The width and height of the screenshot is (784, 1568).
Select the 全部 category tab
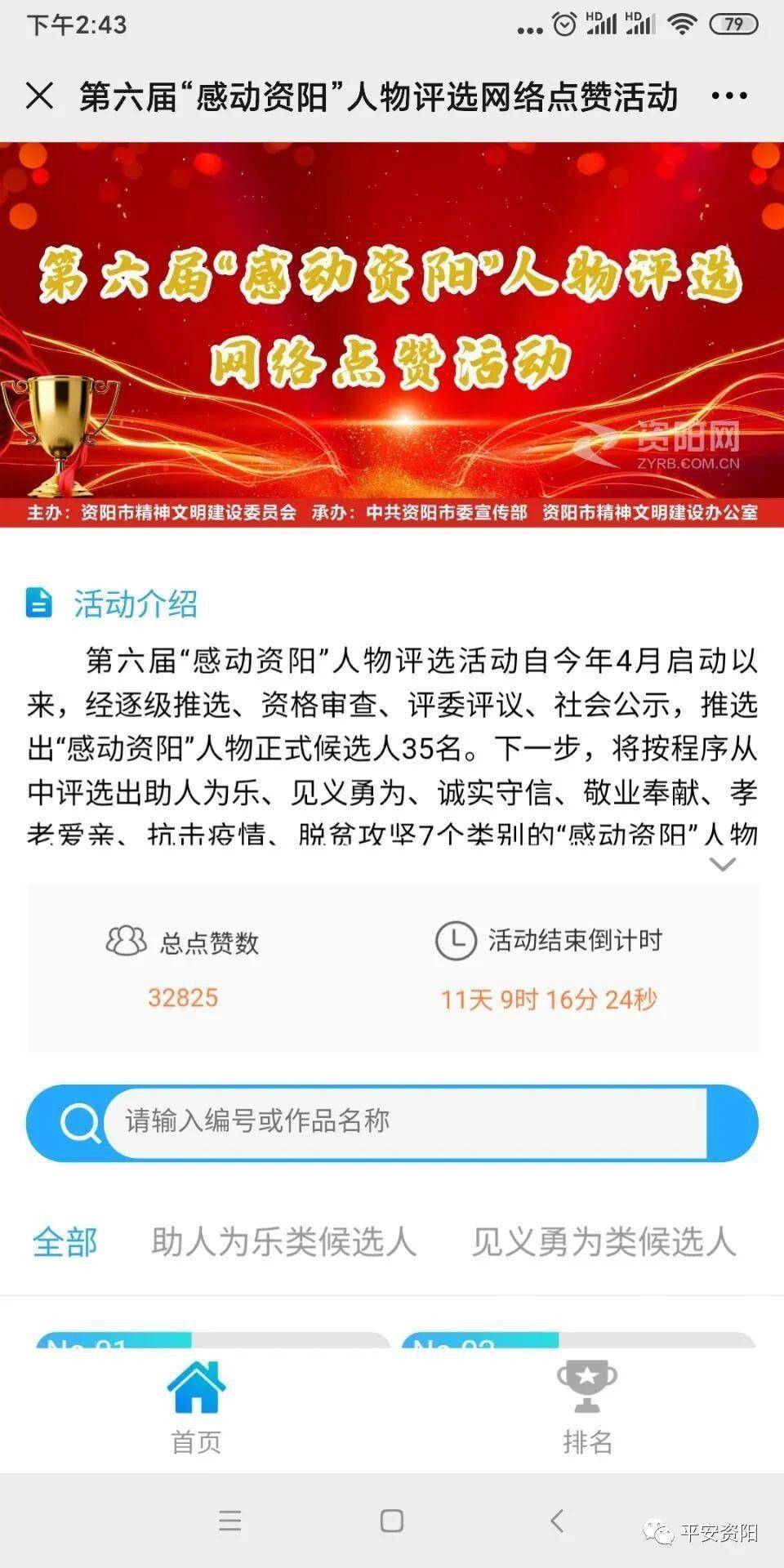pos(65,1242)
